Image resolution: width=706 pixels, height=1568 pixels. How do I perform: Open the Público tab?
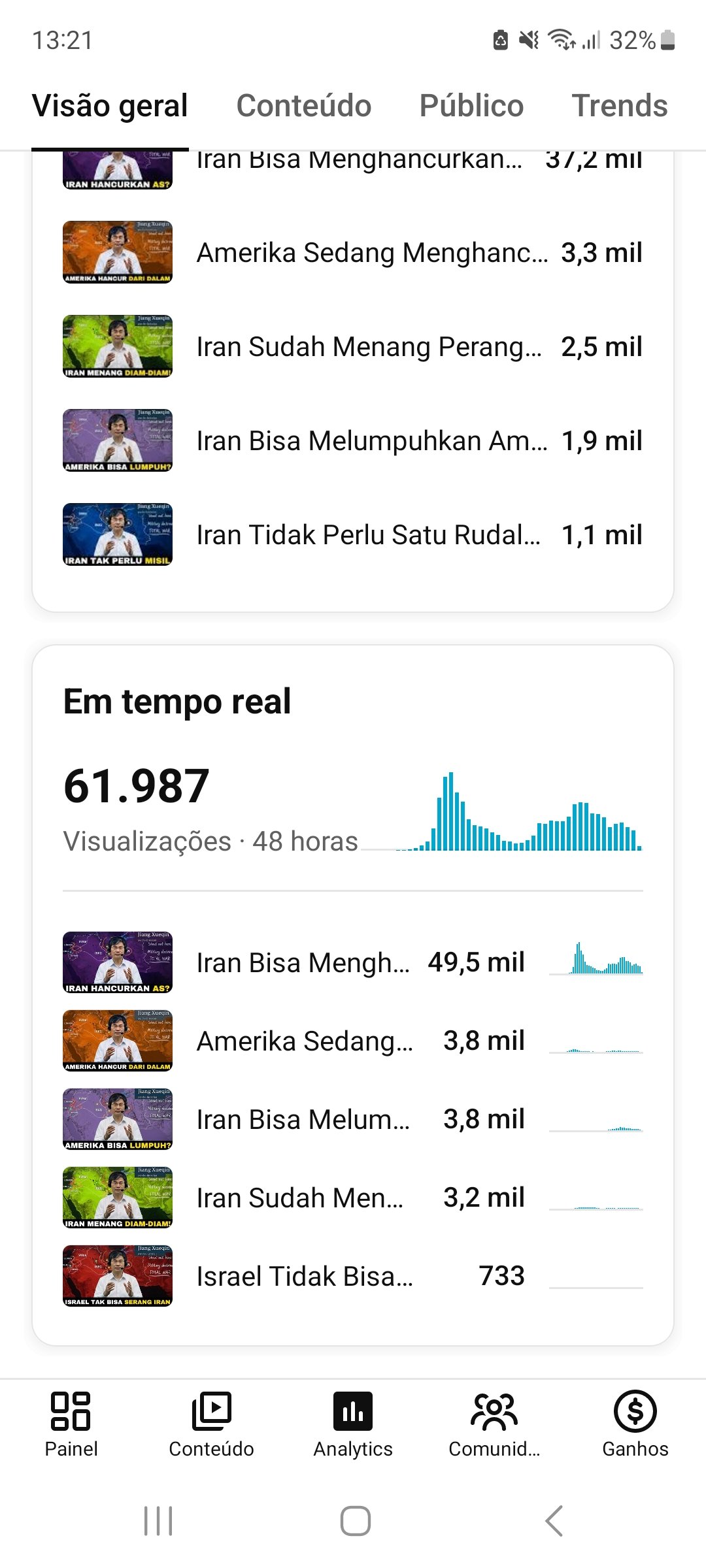pos(471,106)
